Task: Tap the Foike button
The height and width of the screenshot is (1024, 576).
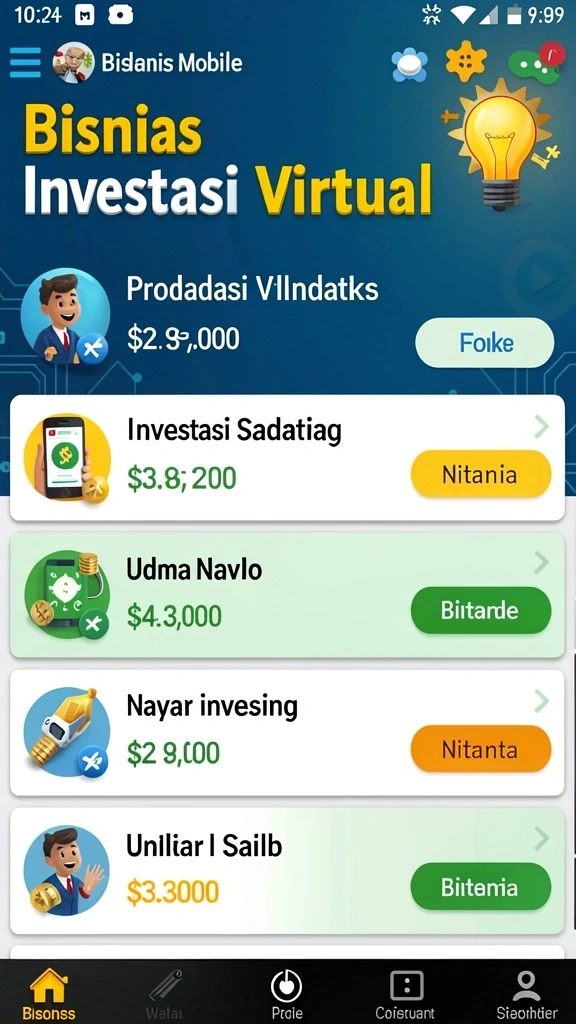Action: pyautogui.click(x=485, y=343)
